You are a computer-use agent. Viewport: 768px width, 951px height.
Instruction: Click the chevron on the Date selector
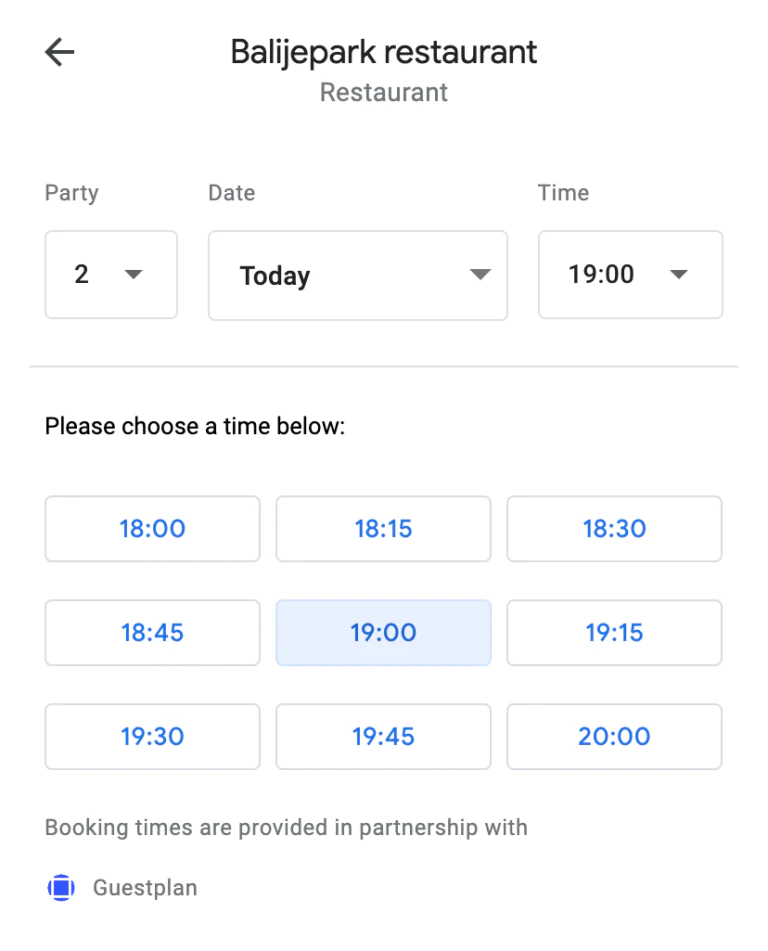point(479,275)
